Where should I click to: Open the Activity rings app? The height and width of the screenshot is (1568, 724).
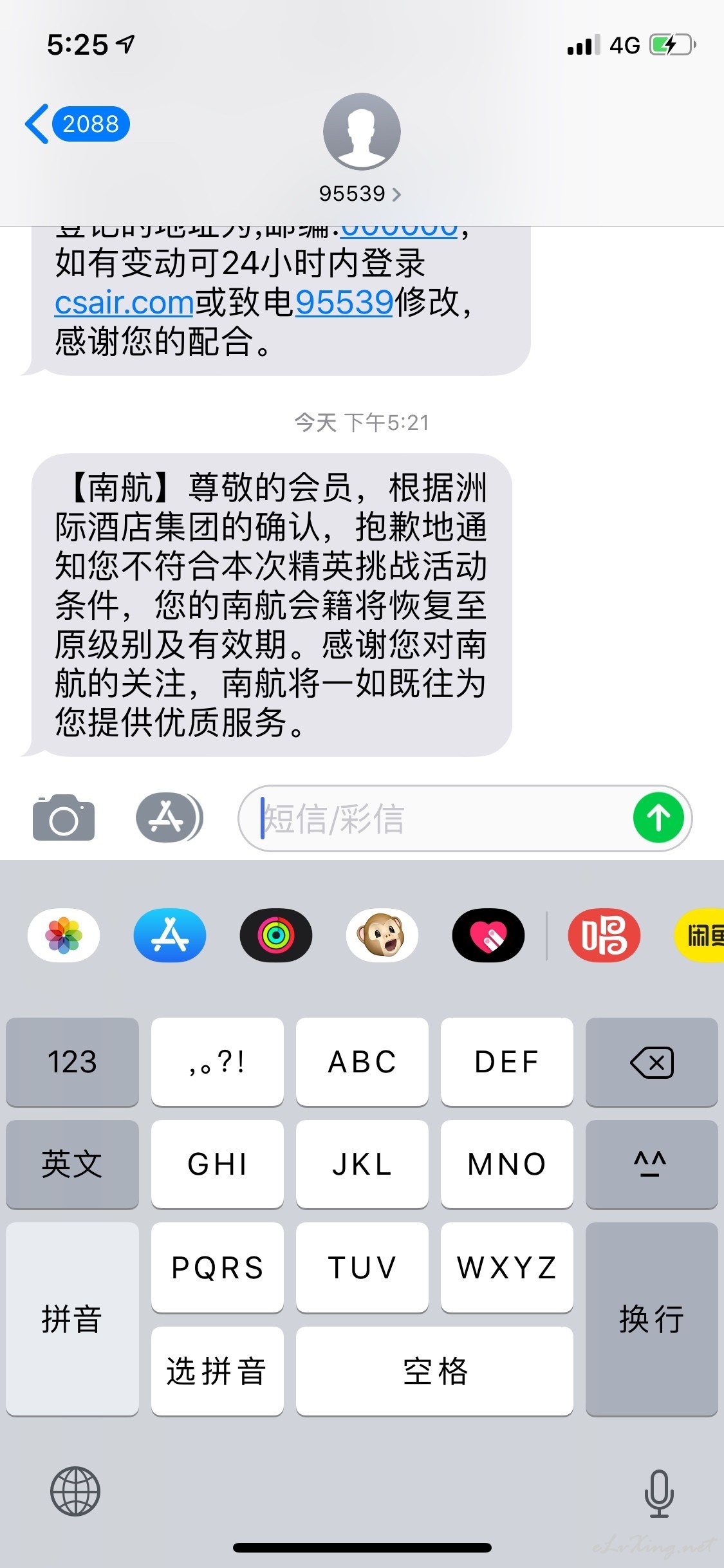[276, 935]
